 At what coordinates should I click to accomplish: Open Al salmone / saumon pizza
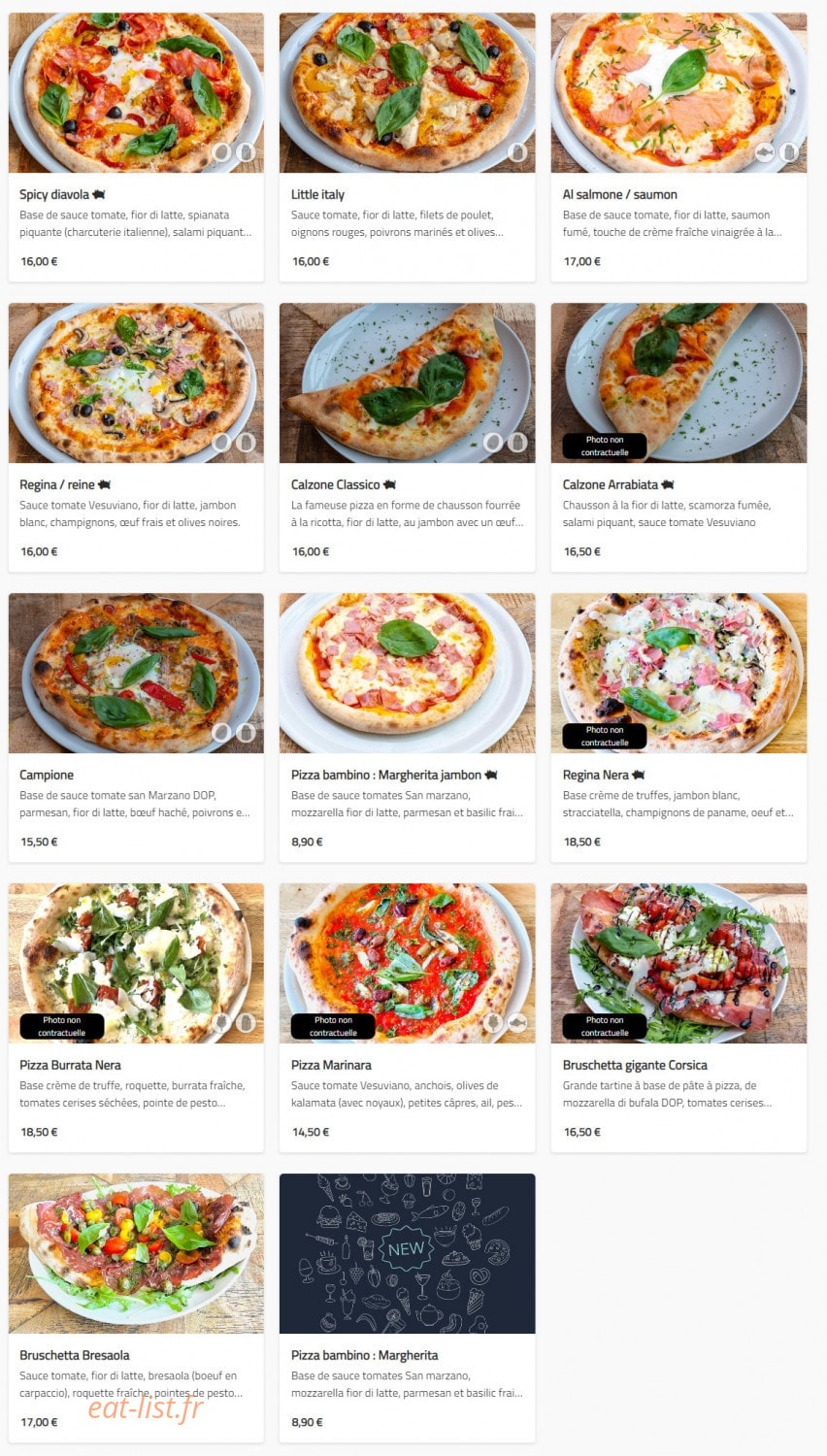[678, 147]
